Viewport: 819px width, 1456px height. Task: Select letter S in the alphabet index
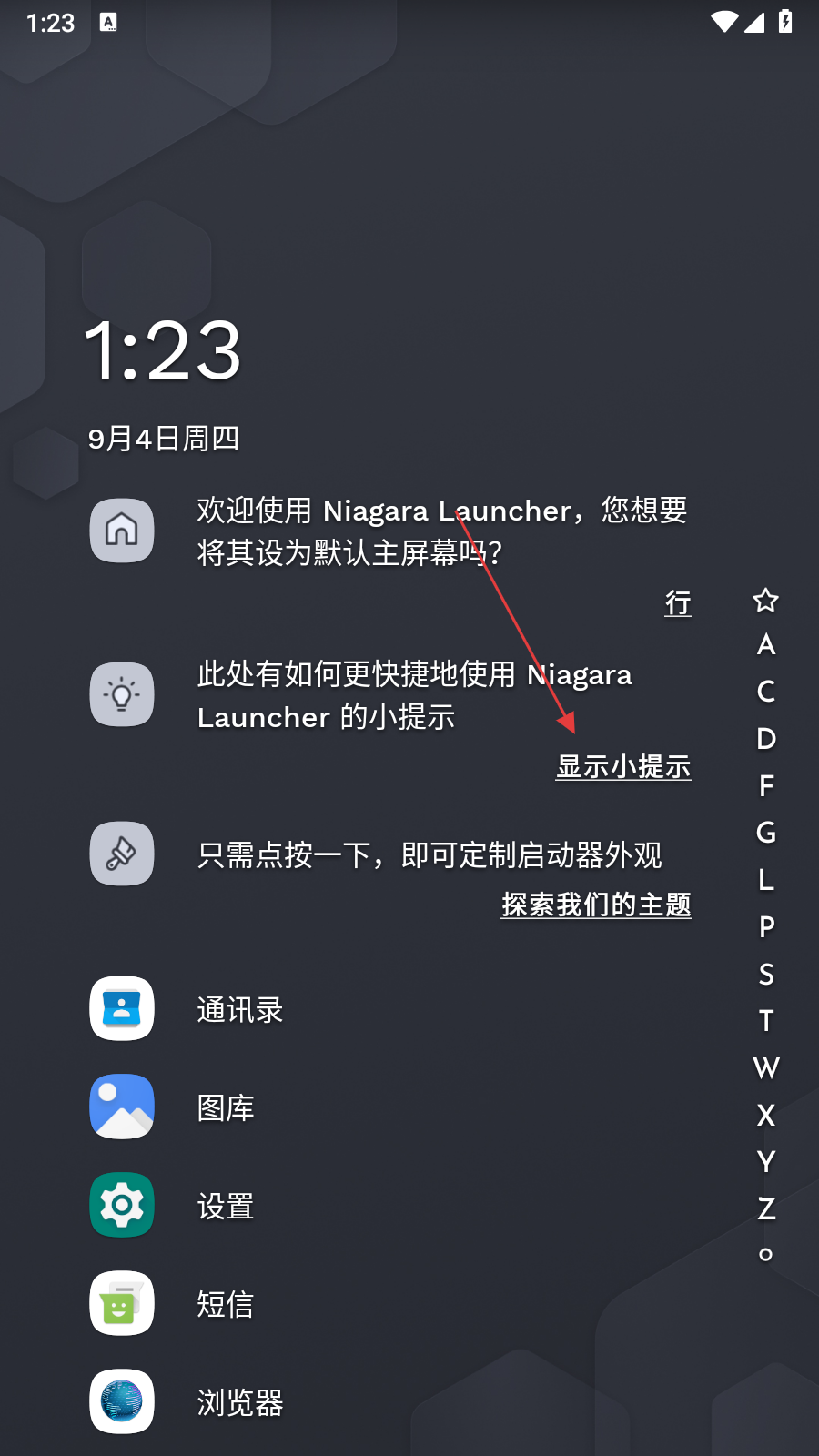click(x=766, y=974)
